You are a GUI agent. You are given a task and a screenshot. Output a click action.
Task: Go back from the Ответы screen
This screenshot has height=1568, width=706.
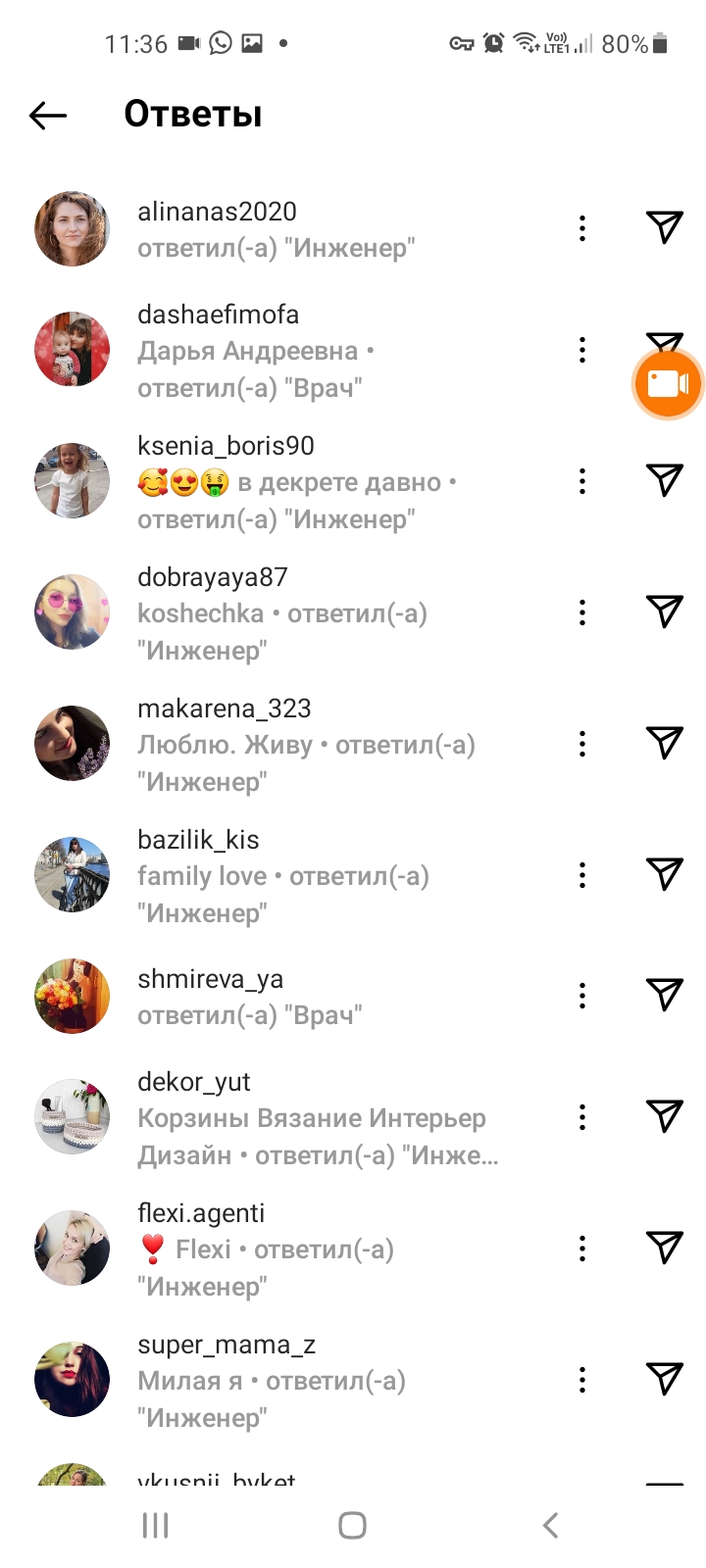coord(48,116)
